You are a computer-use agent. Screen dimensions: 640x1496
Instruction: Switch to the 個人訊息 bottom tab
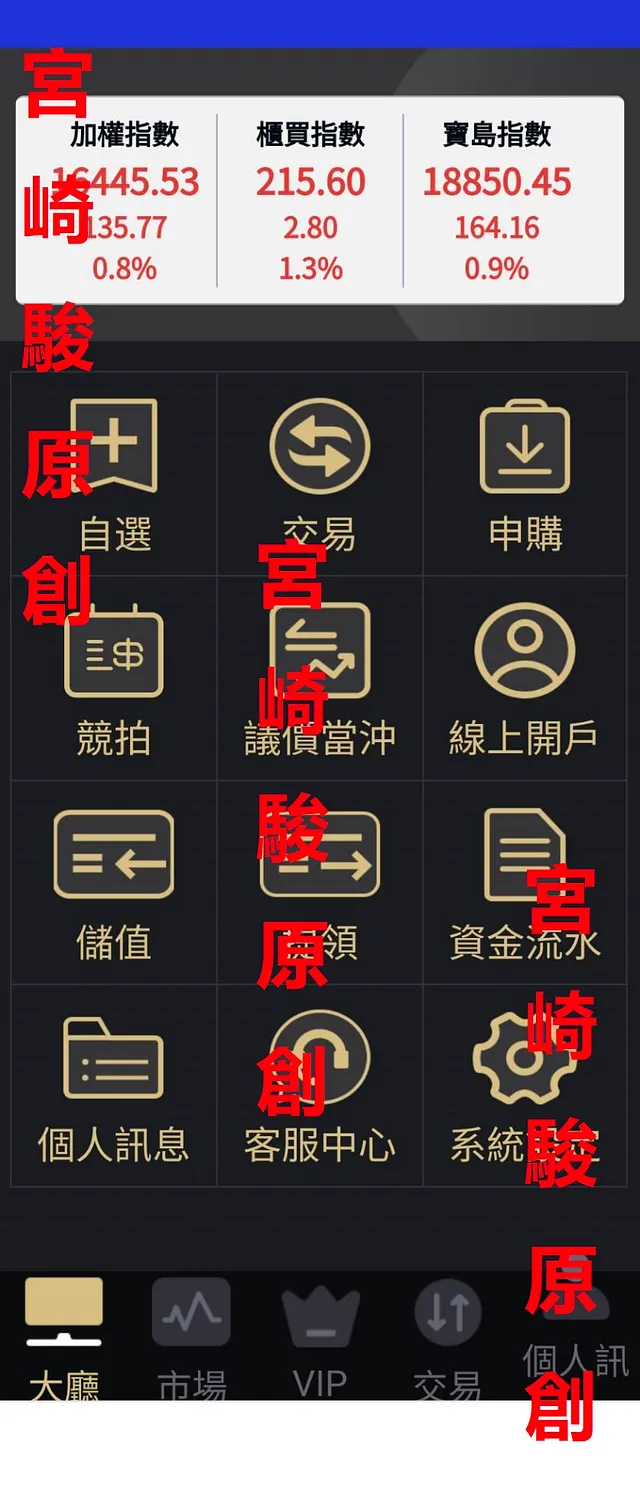575,1340
